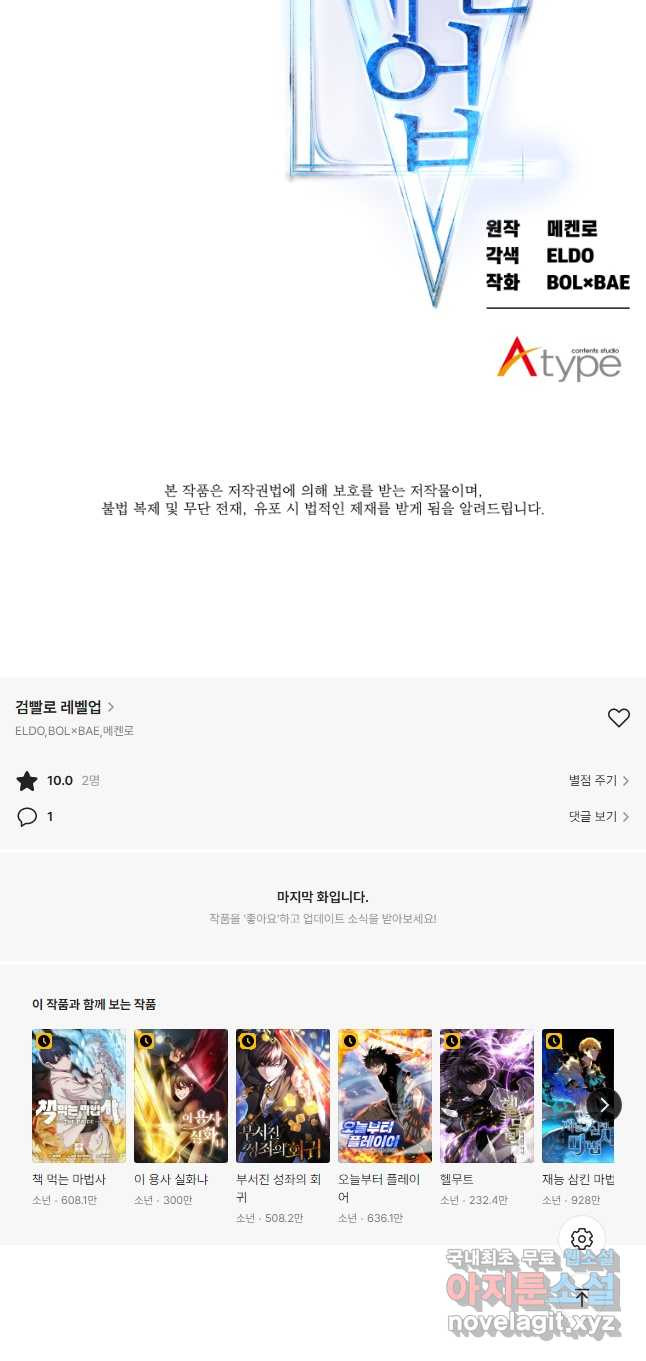The height and width of the screenshot is (1361, 646).
Task: Like the series with the heart icon
Action: pos(619,718)
